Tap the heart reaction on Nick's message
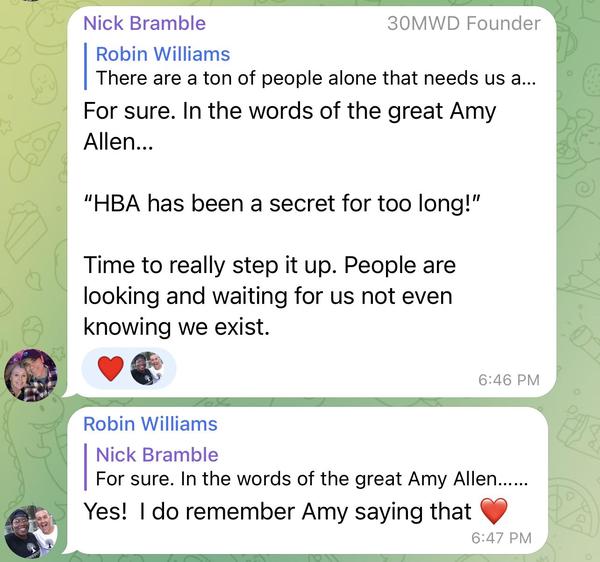The height and width of the screenshot is (562, 600). (110, 369)
